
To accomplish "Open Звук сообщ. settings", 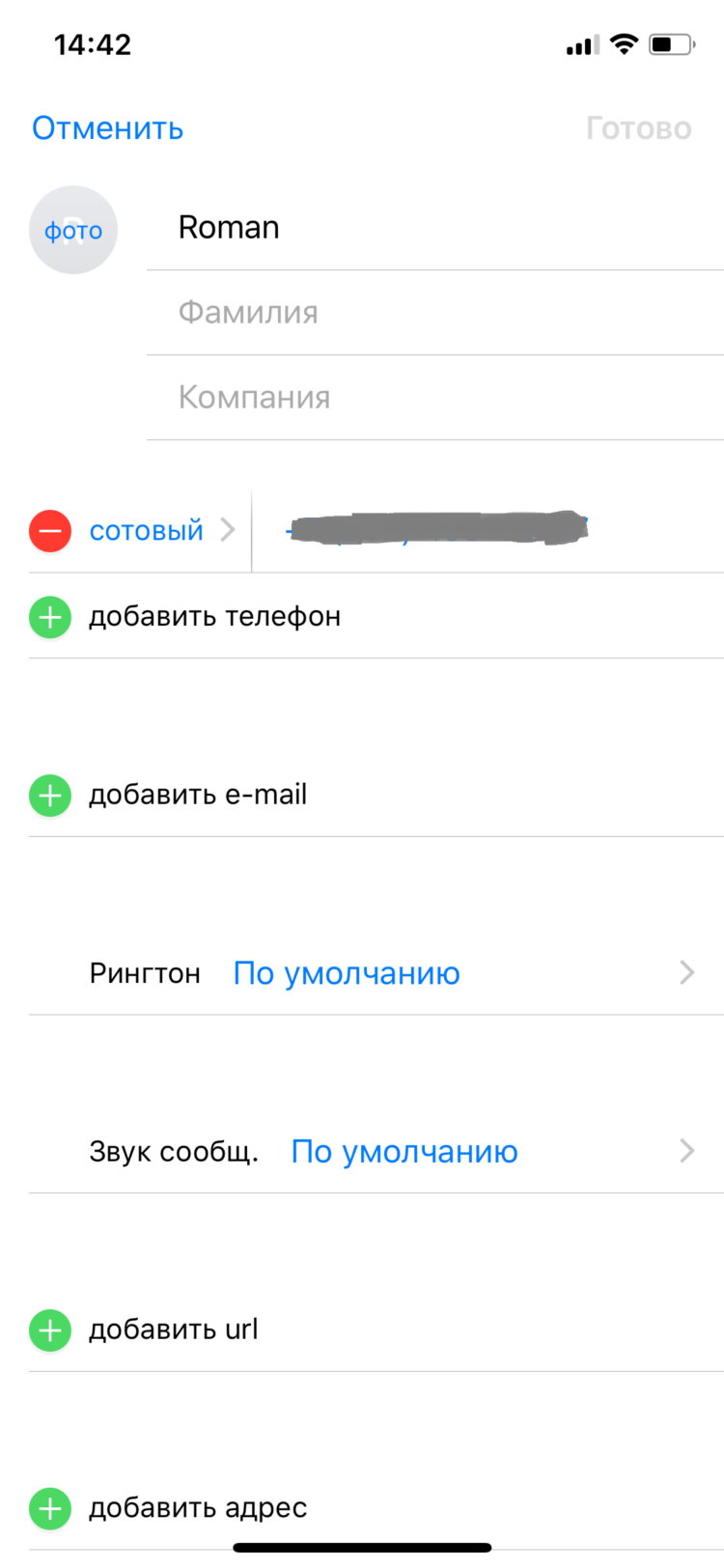I will [x=386, y=1152].
